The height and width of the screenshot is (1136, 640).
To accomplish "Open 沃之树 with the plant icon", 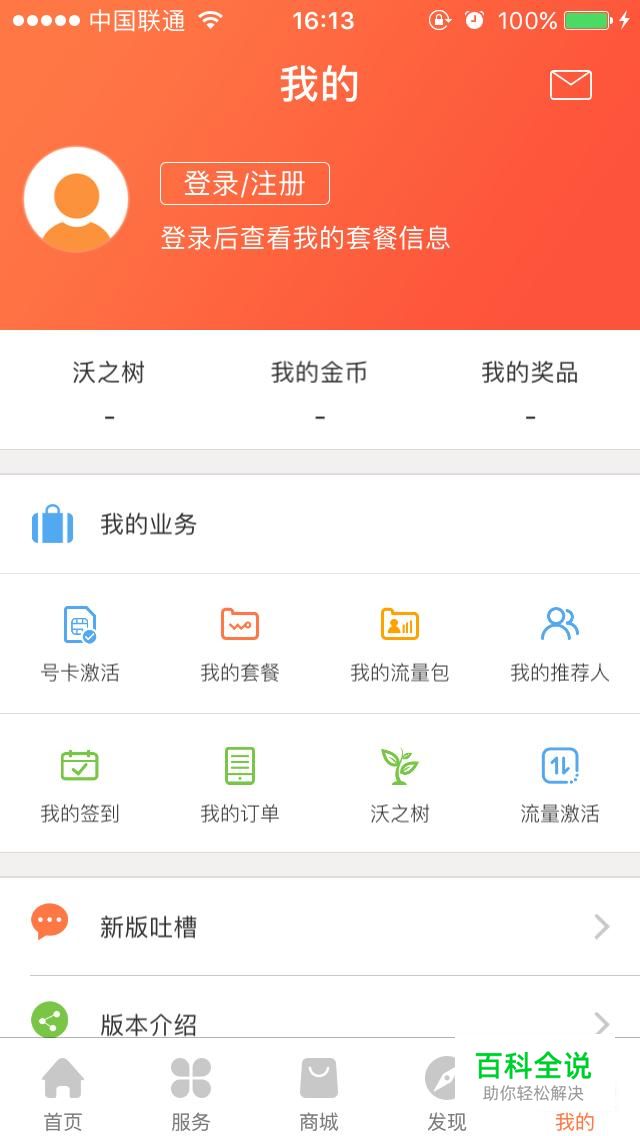I will [400, 785].
